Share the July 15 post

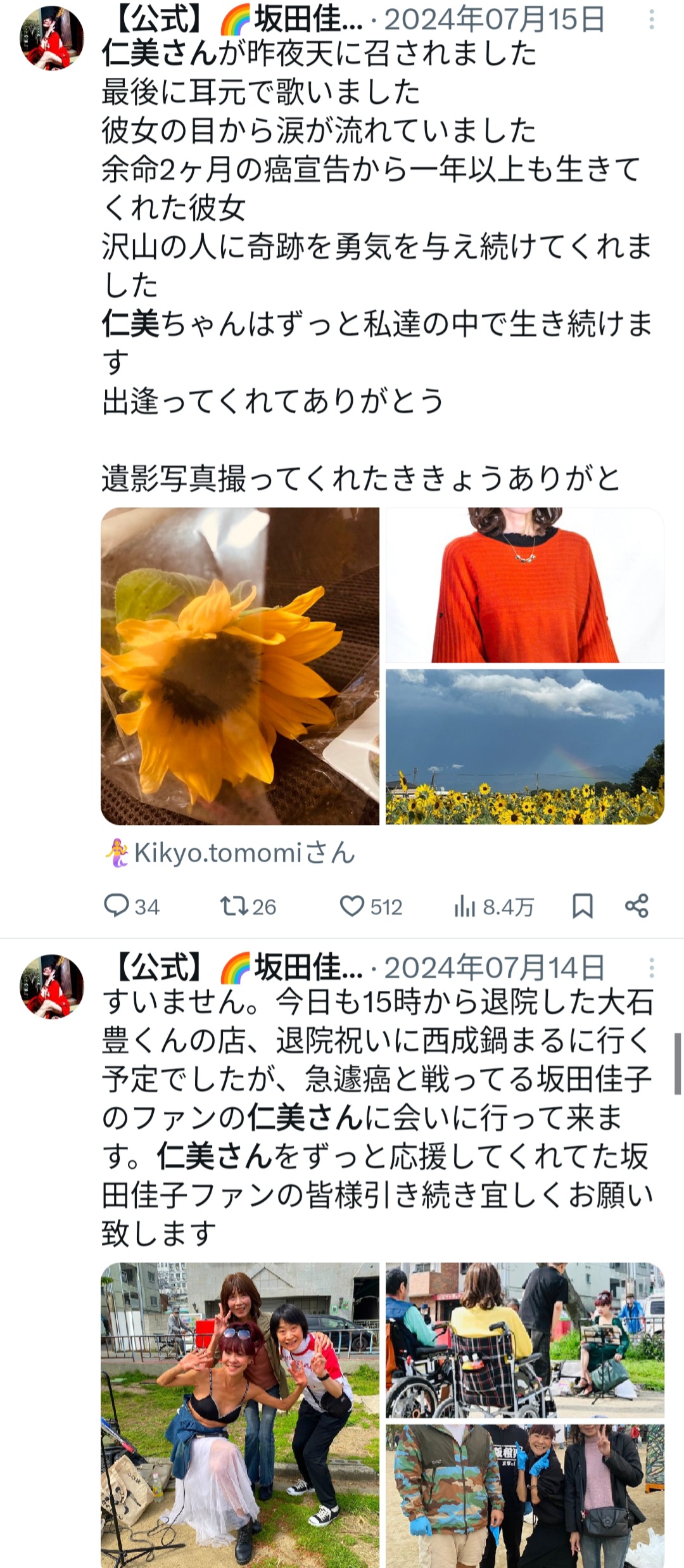pyautogui.click(x=636, y=906)
